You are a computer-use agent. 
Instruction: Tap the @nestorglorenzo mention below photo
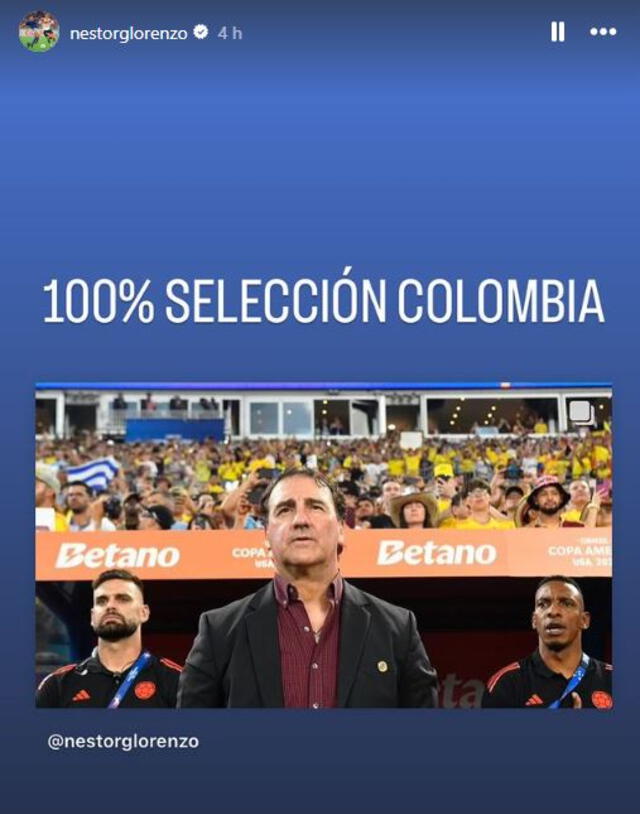tap(123, 742)
